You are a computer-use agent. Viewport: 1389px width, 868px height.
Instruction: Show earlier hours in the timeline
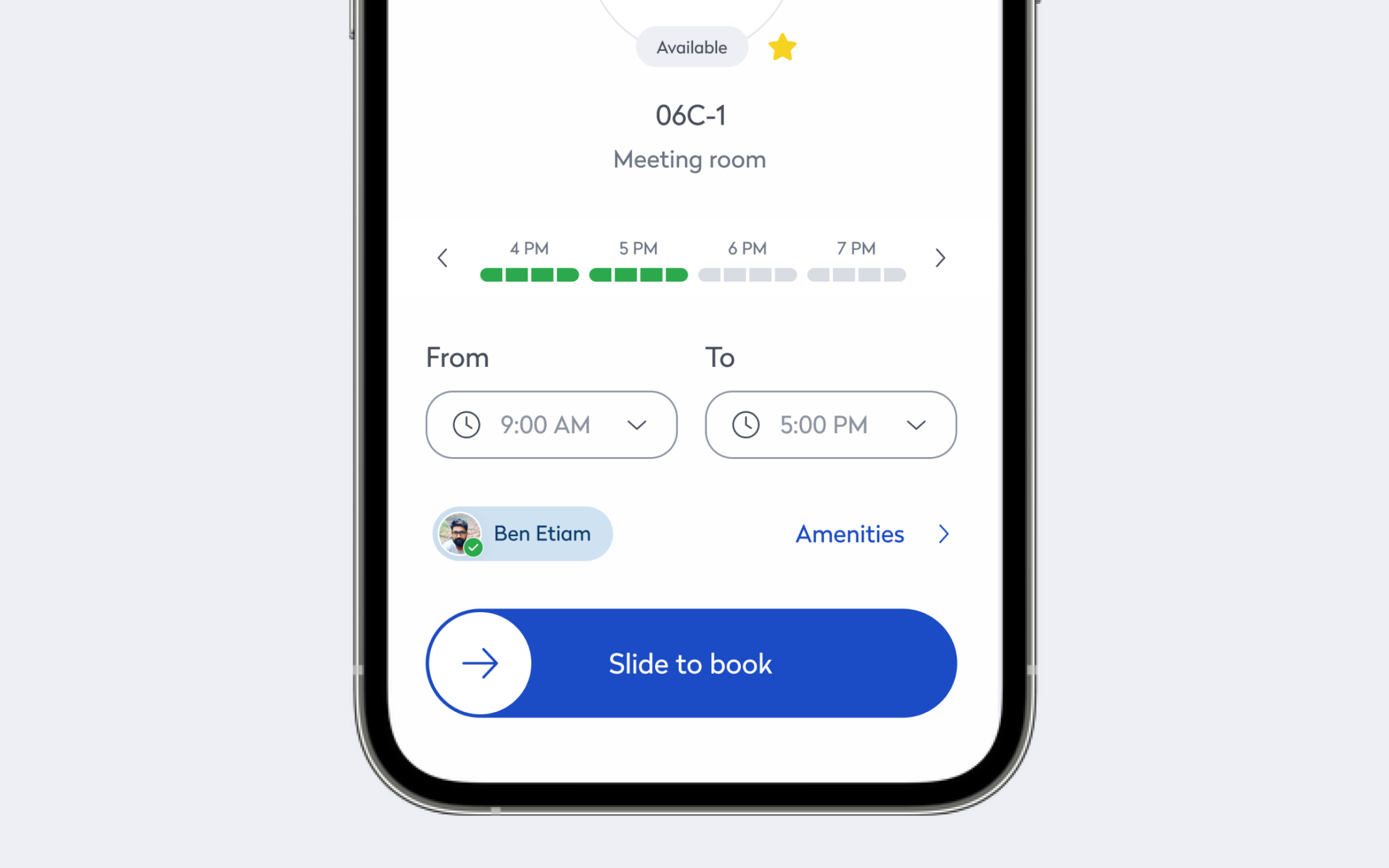[443, 258]
